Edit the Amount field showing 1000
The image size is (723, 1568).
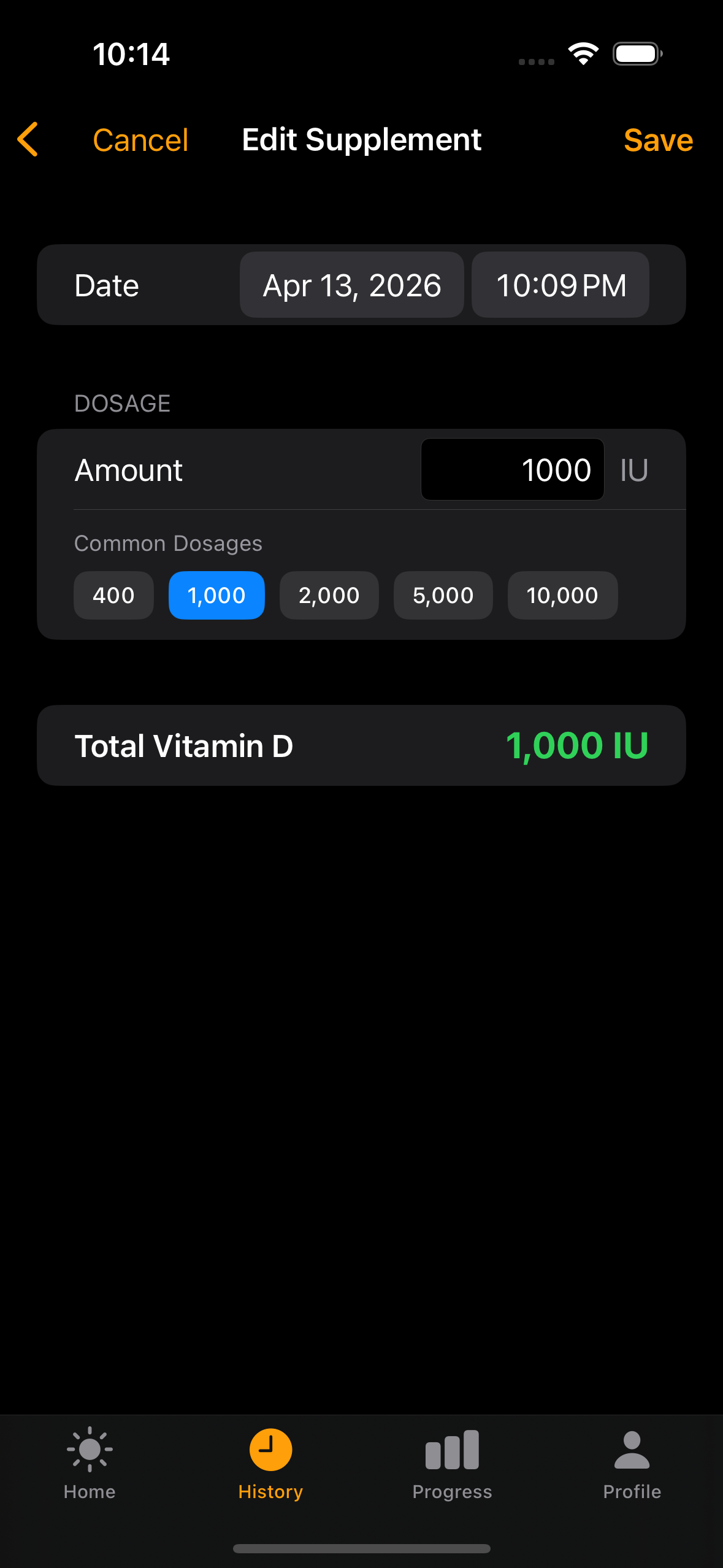click(x=512, y=470)
